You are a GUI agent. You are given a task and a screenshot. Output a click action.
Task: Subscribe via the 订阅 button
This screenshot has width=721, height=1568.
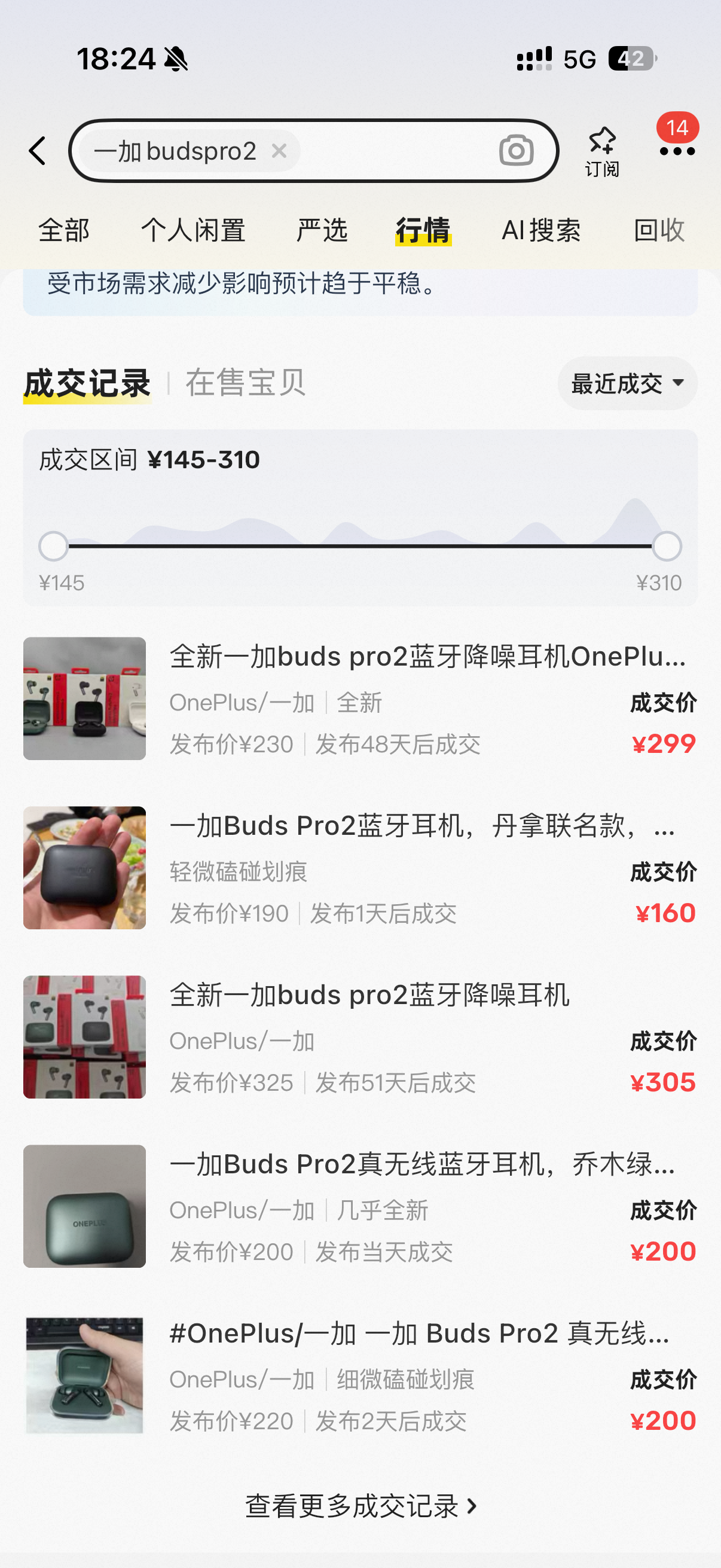602,151
